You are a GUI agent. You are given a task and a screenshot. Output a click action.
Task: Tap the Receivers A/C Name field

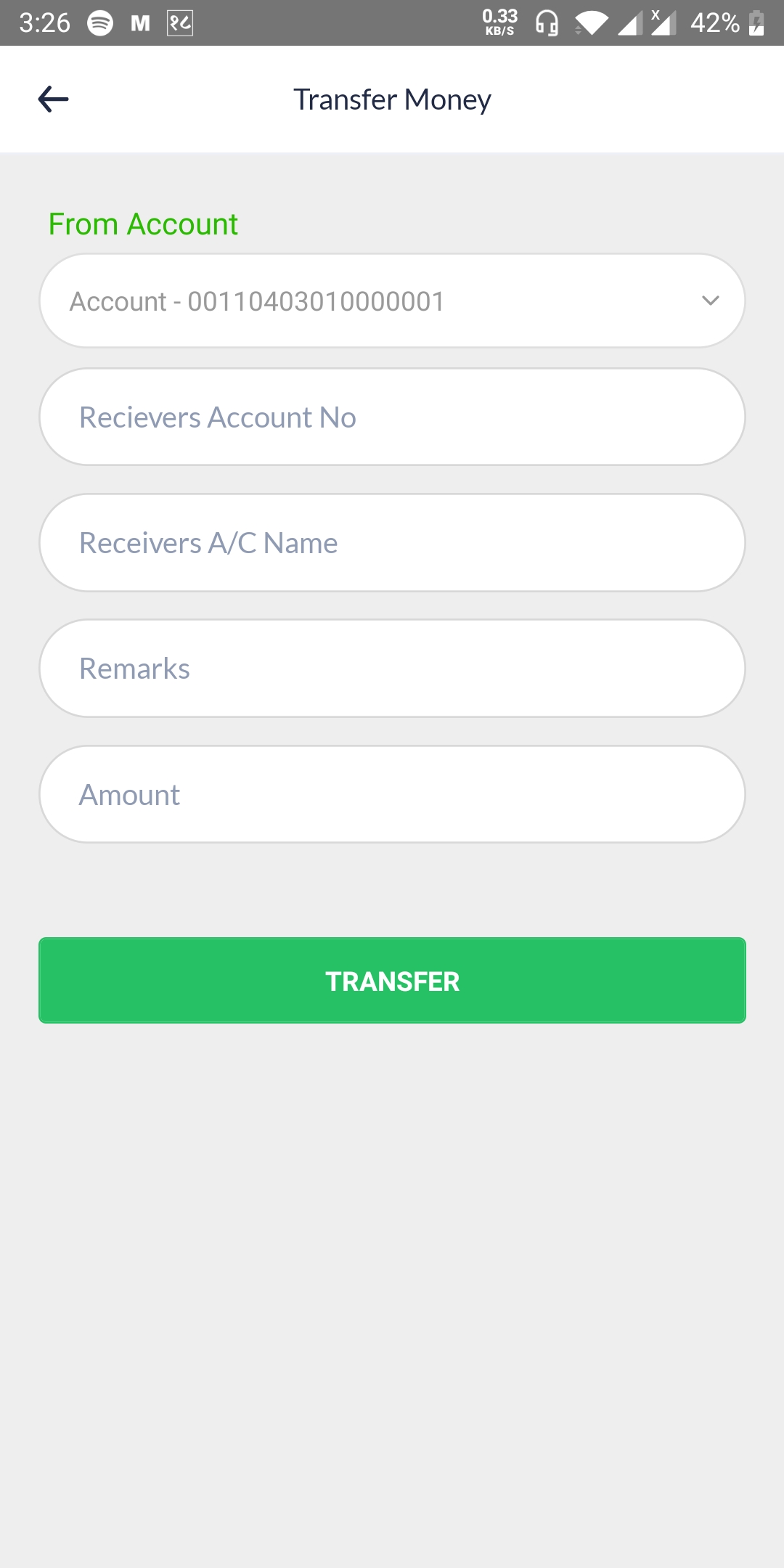click(392, 542)
